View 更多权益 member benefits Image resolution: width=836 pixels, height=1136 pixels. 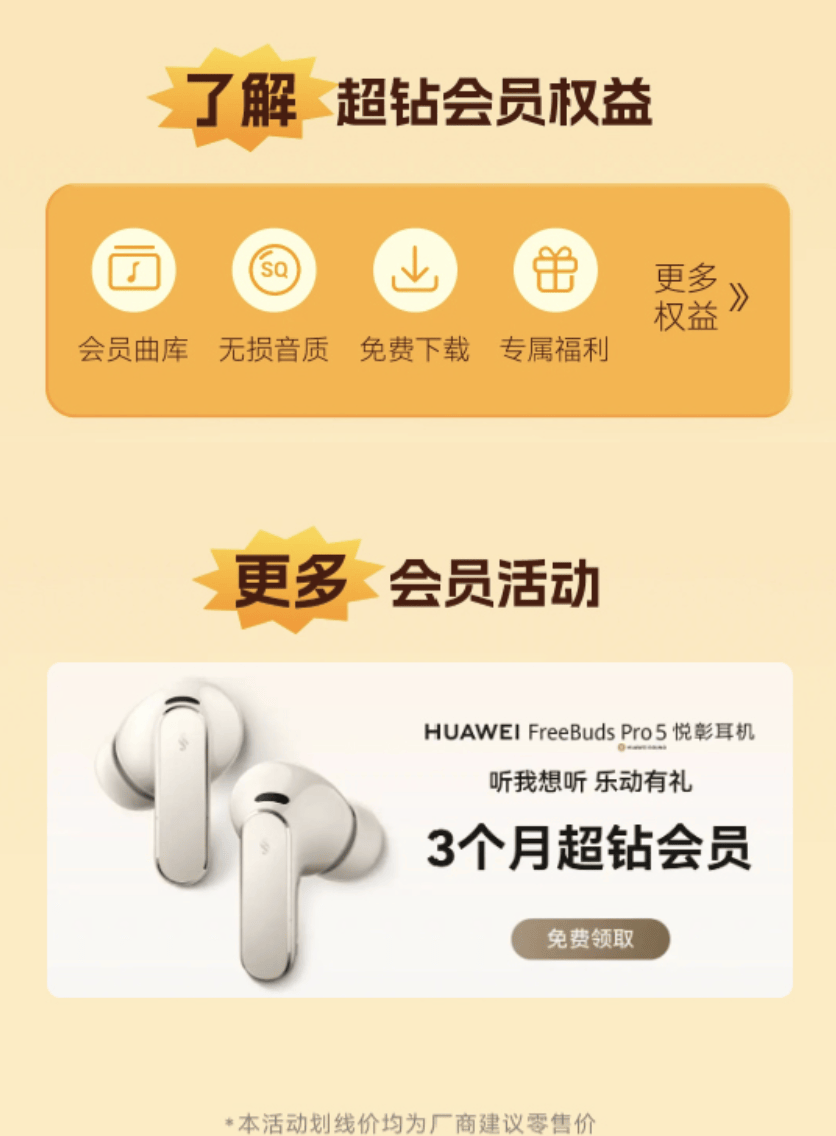point(700,297)
